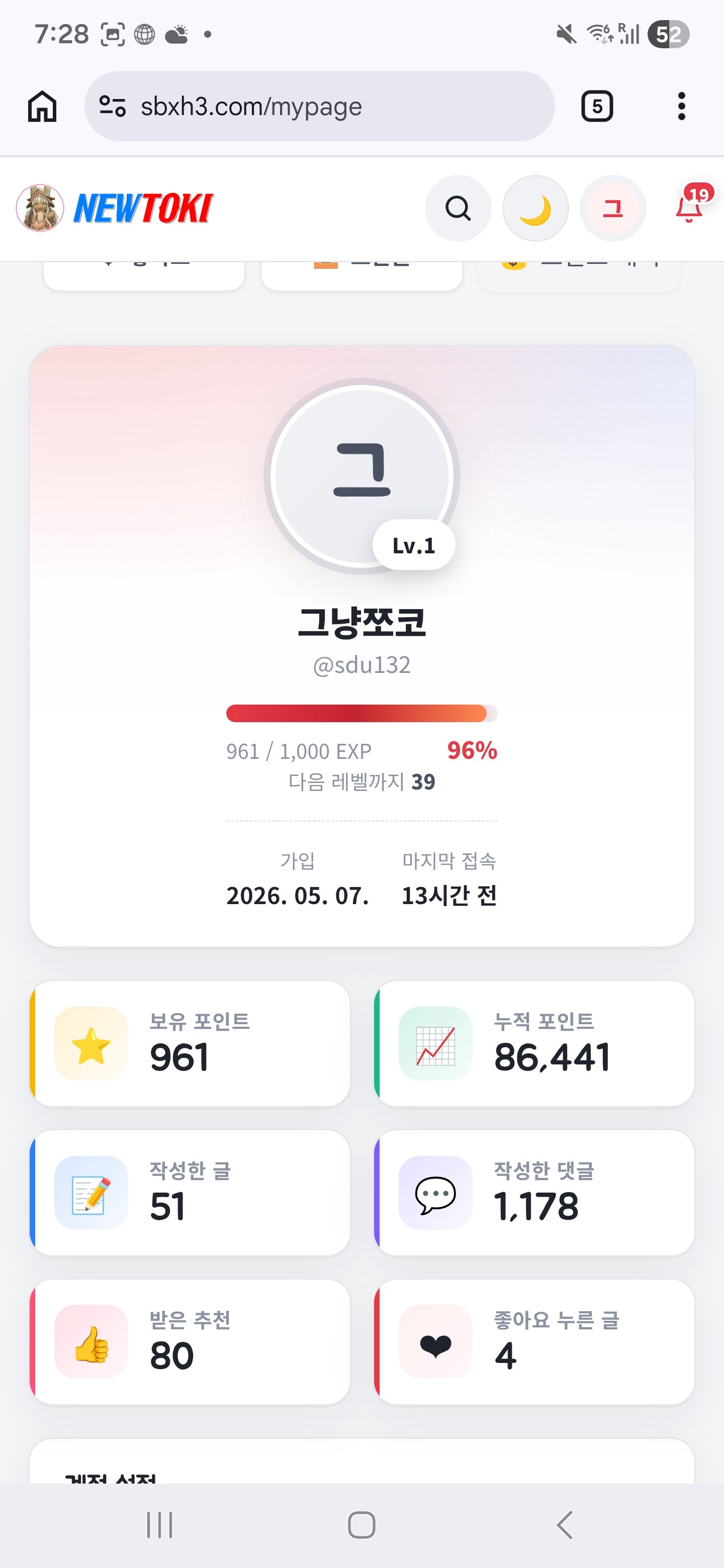
Task: Open the notifications bell
Action: click(690, 207)
